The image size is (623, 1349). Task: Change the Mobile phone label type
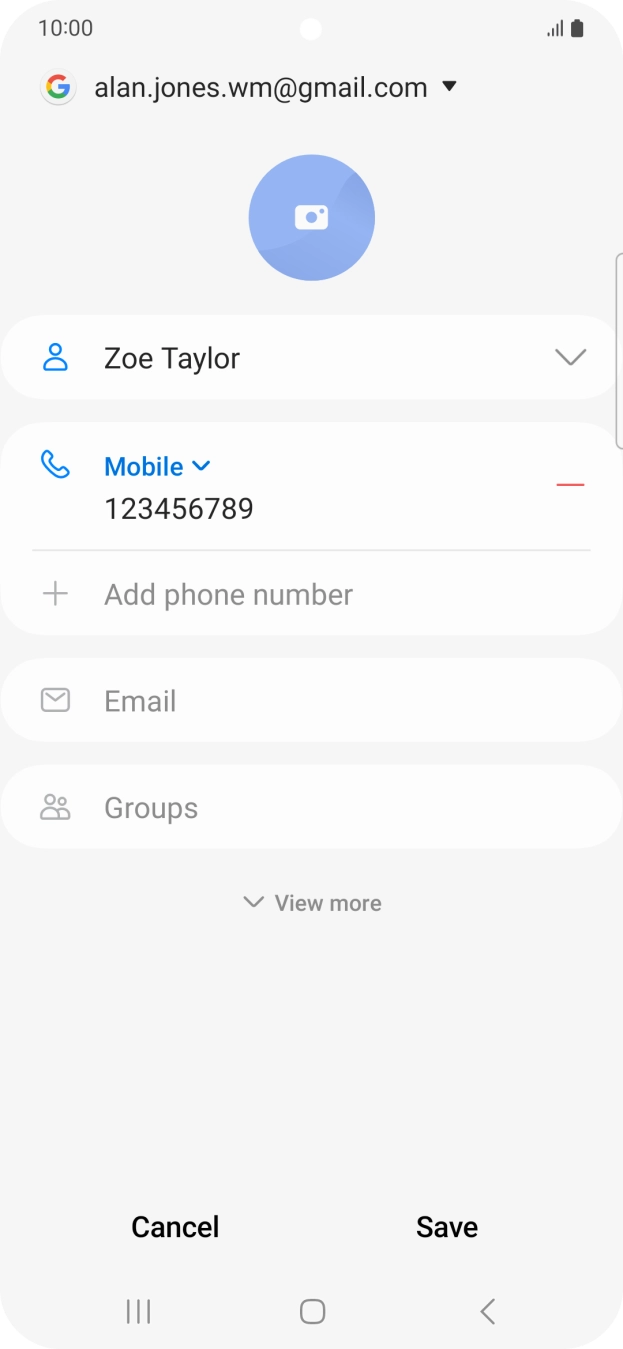[x=158, y=466]
